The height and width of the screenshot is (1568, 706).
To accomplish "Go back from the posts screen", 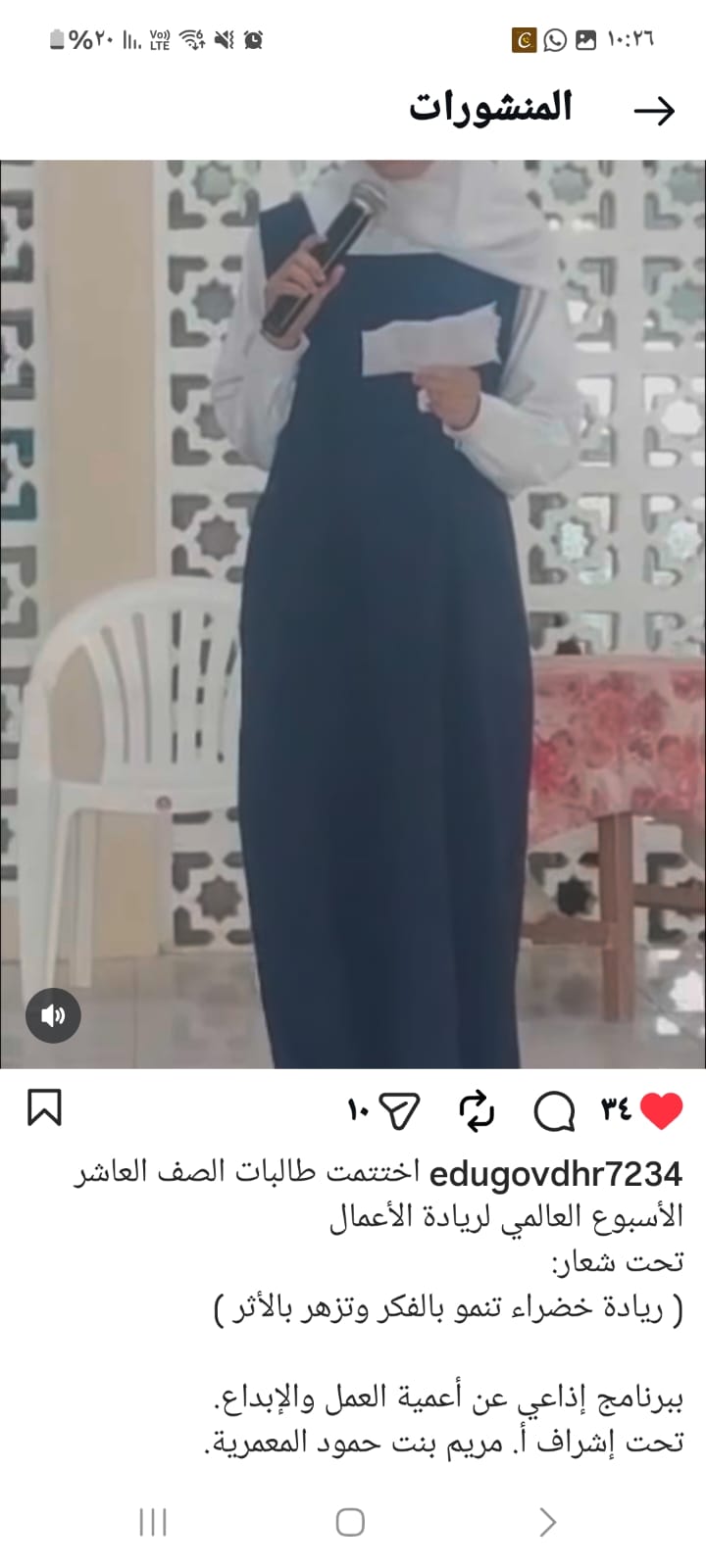I will click(x=654, y=111).
